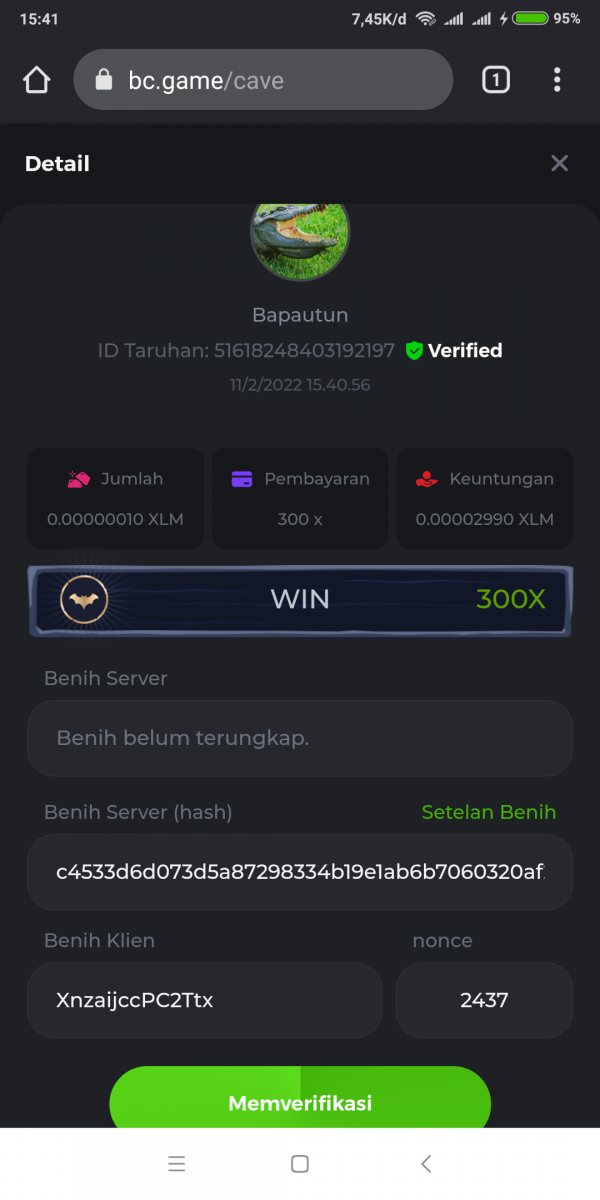This screenshot has height=1200, width=600.
Task: Tap the Memverifikasi button
Action: point(300,1103)
